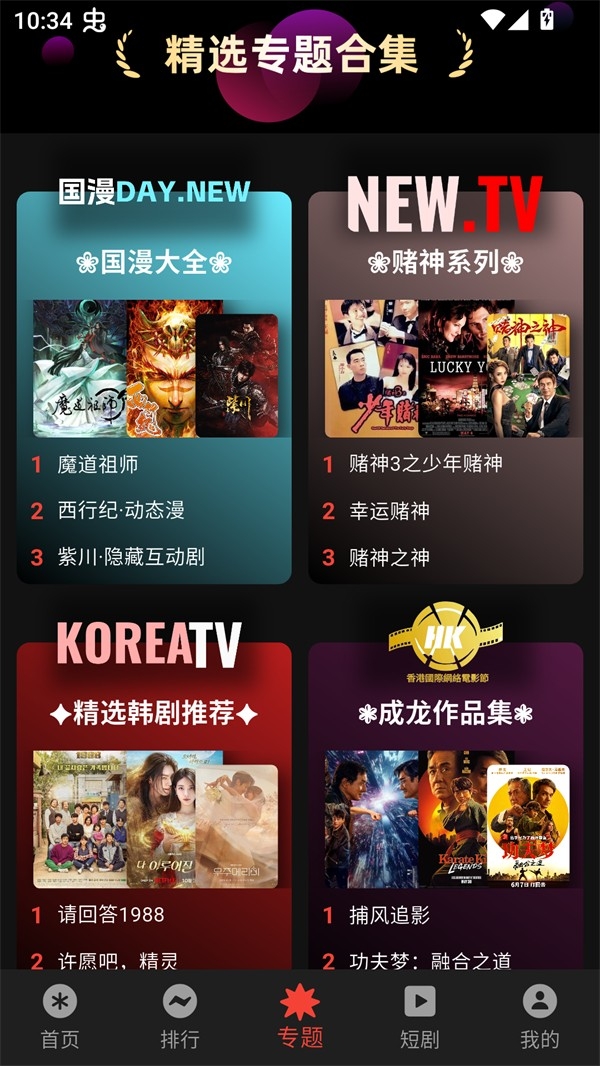Tap 功夫梦：融合之道
Viewport: 600px width, 1066px height.
coord(430,960)
